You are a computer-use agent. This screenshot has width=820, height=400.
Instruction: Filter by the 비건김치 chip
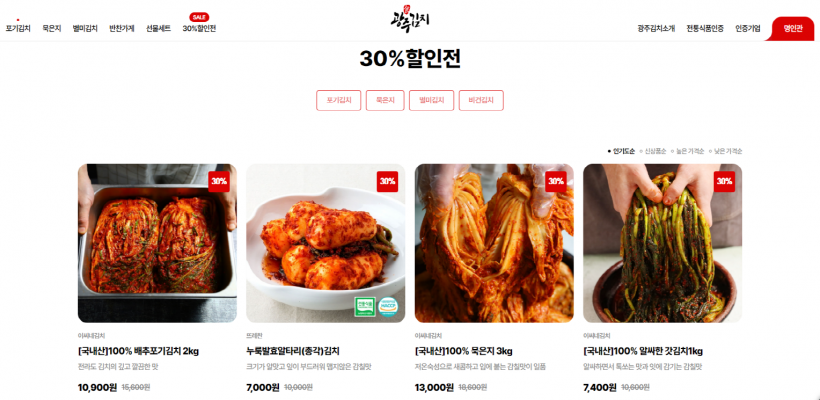tap(481, 100)
